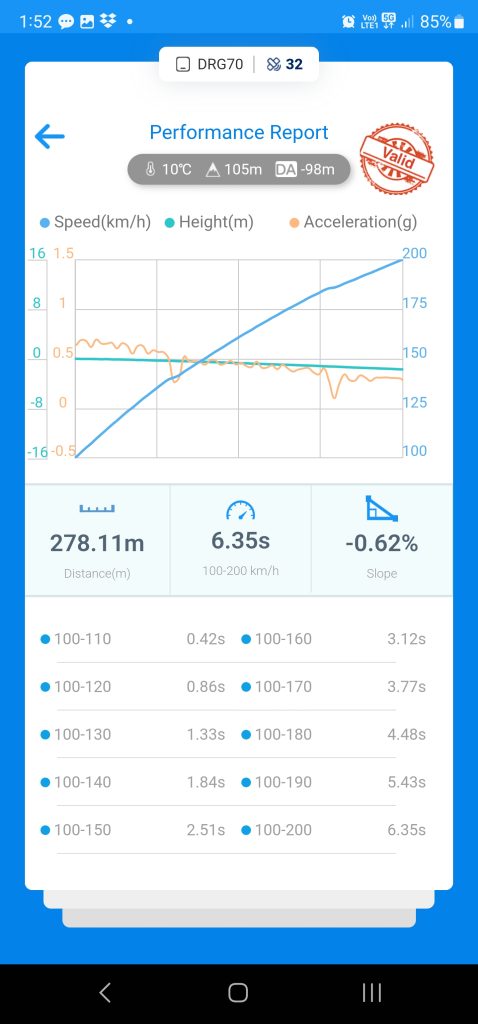Image resolution: width=478 pixels, height=1024 pixels.
Task: Go back using the blue arrow
Action: click(x=50, y=136)
